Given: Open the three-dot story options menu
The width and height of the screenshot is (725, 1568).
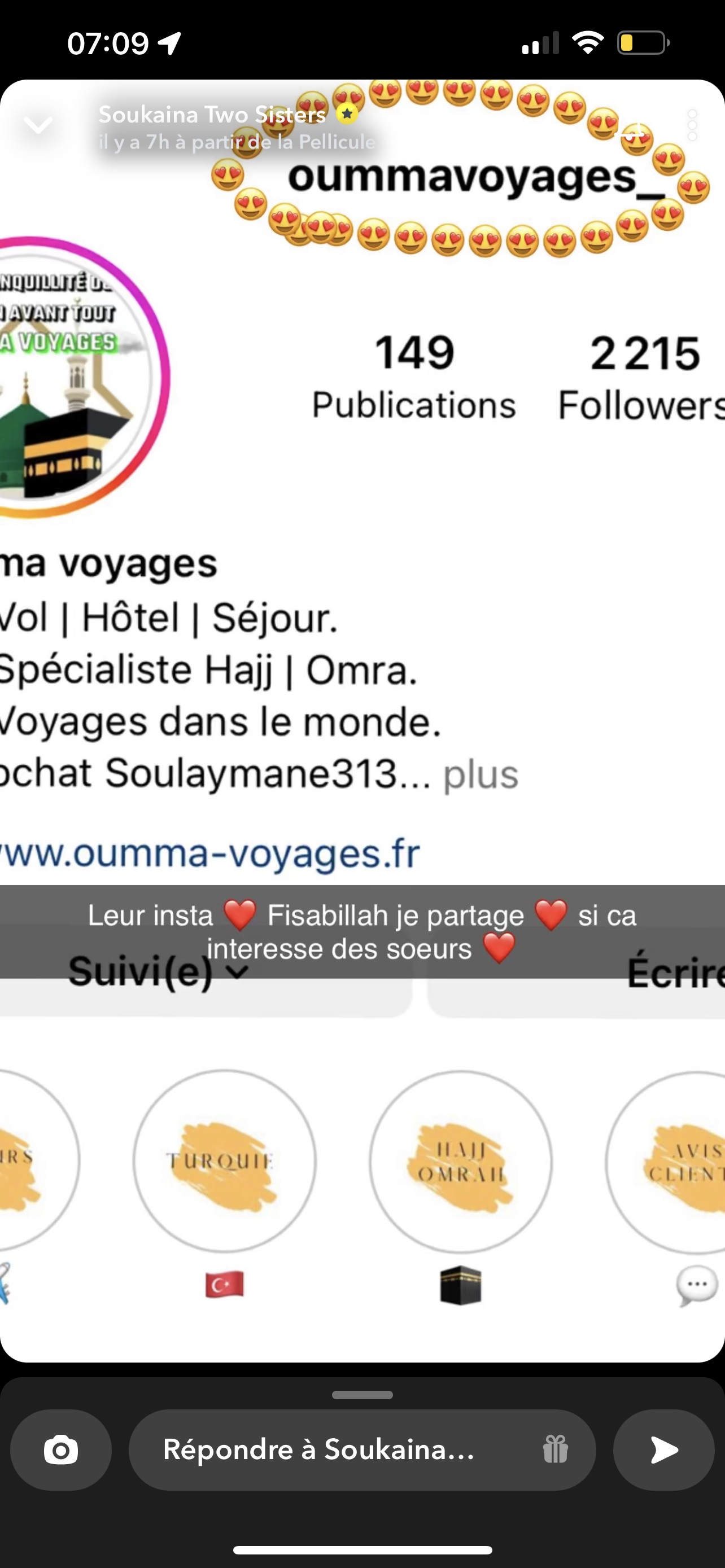Looking at the screenshot, I should coord(692,125).
